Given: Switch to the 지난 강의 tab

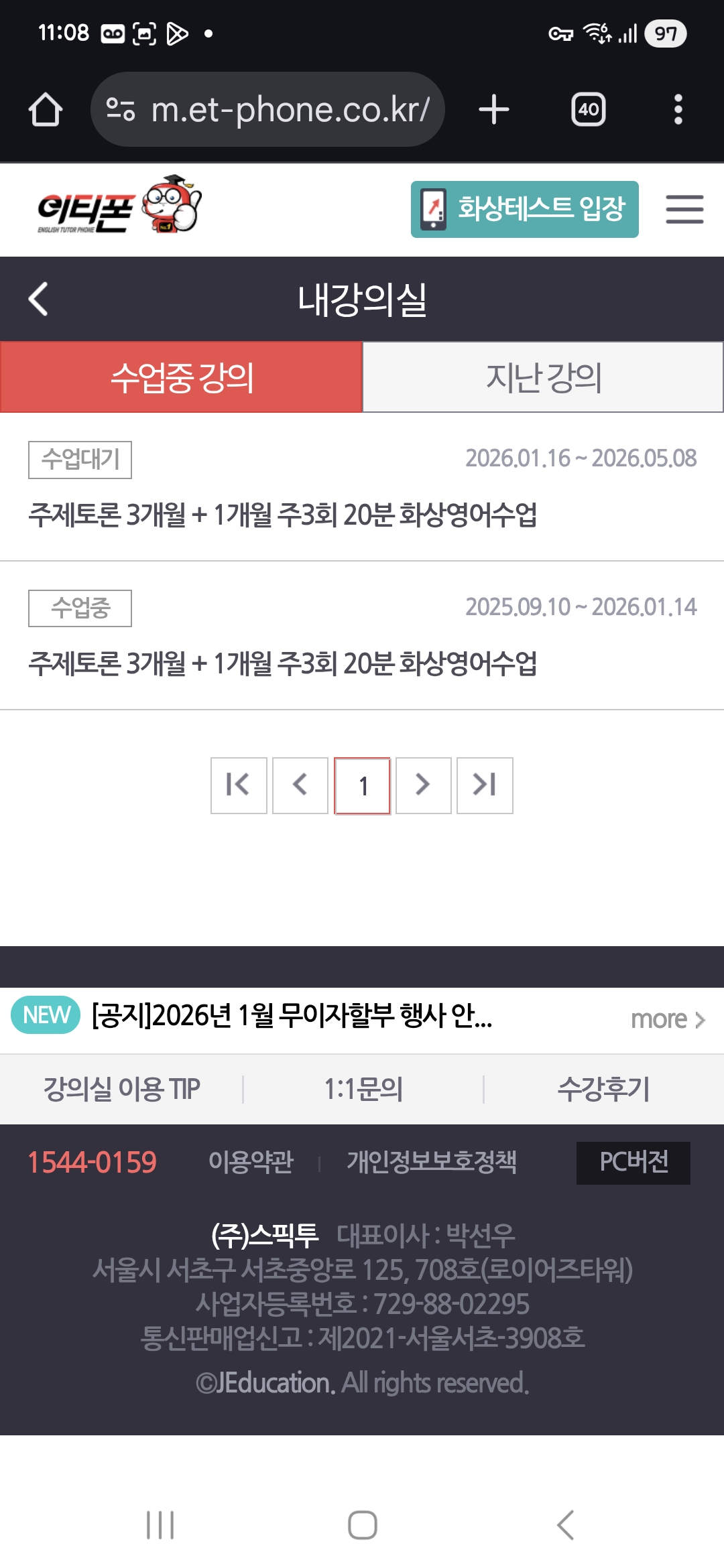Looking at the screenshot, I should coord(543,377).
